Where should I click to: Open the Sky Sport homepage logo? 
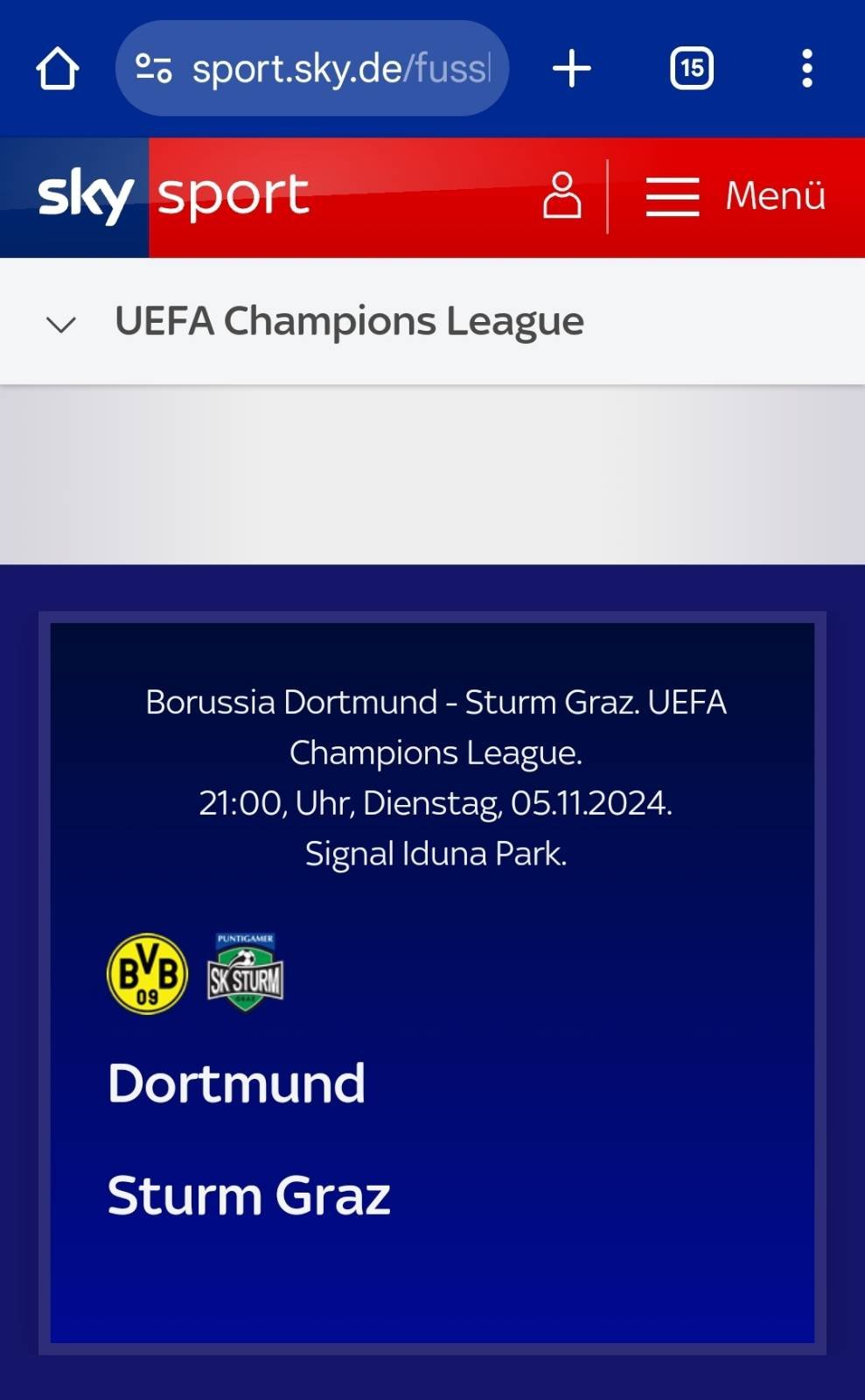[173, 196]
